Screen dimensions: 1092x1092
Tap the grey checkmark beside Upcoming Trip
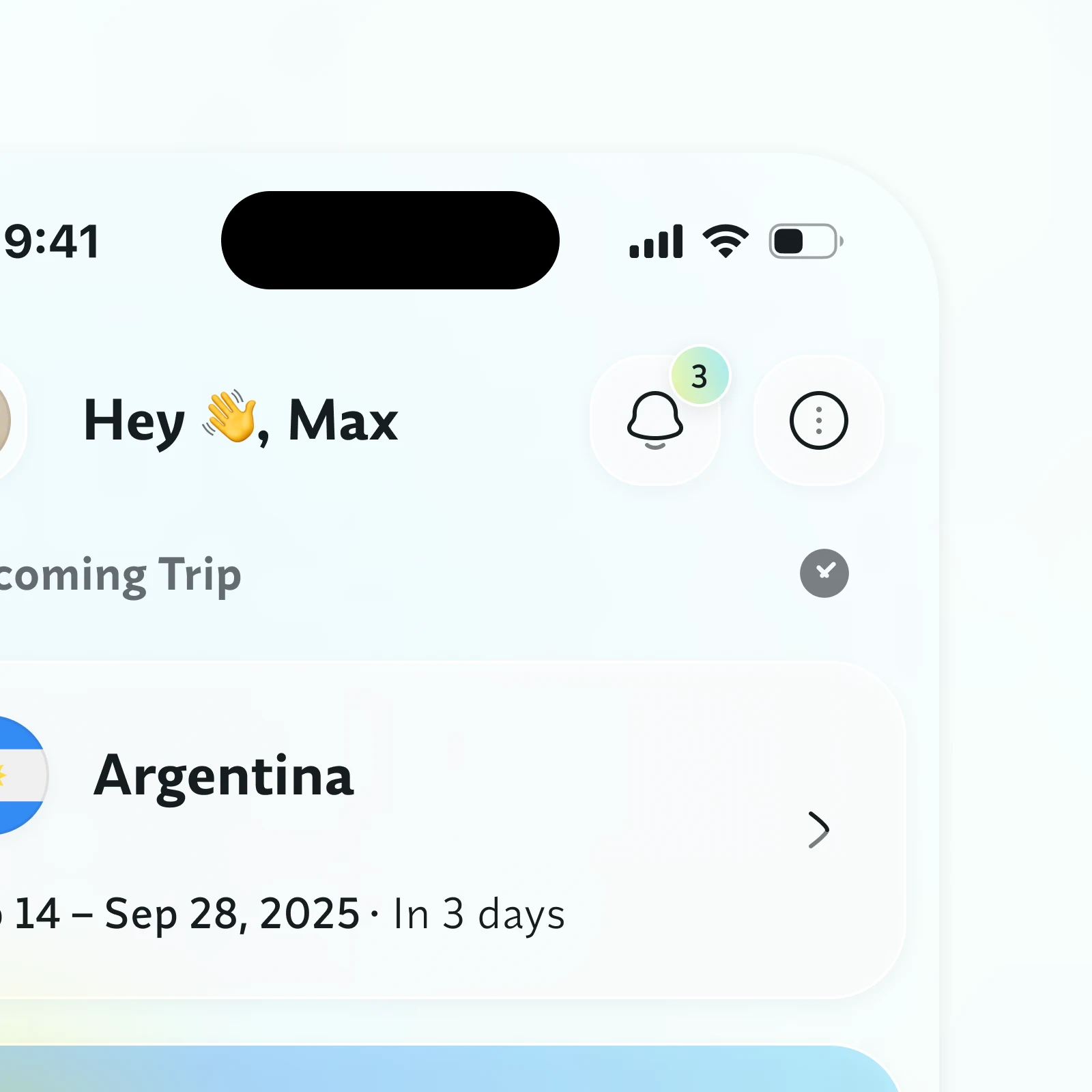point(824,573)
